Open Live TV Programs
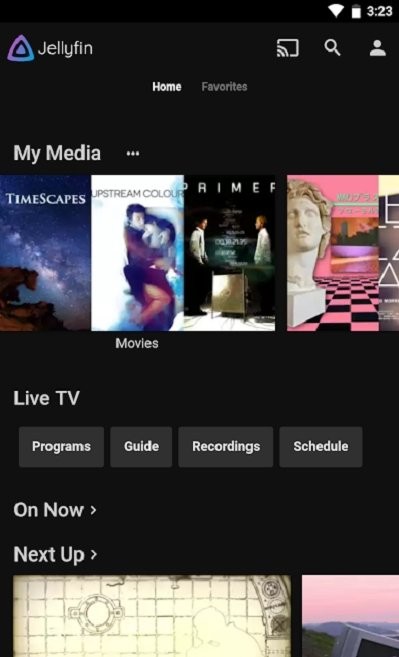The image size is (399, 657). click(61, 447)
